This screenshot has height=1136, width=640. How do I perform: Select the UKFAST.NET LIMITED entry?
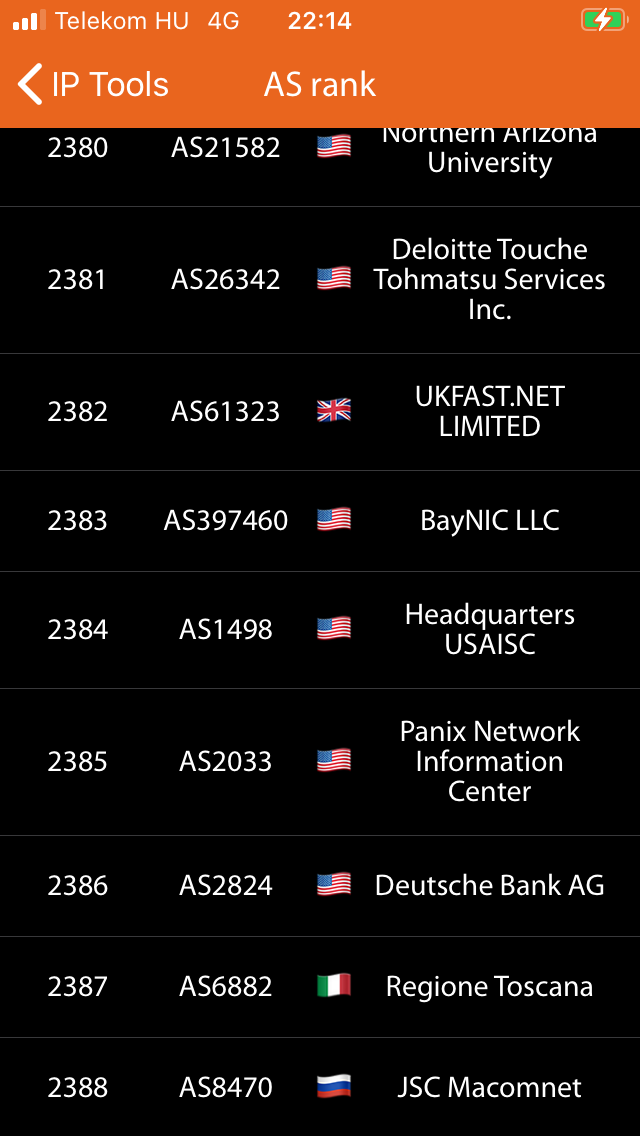point(320,412)
